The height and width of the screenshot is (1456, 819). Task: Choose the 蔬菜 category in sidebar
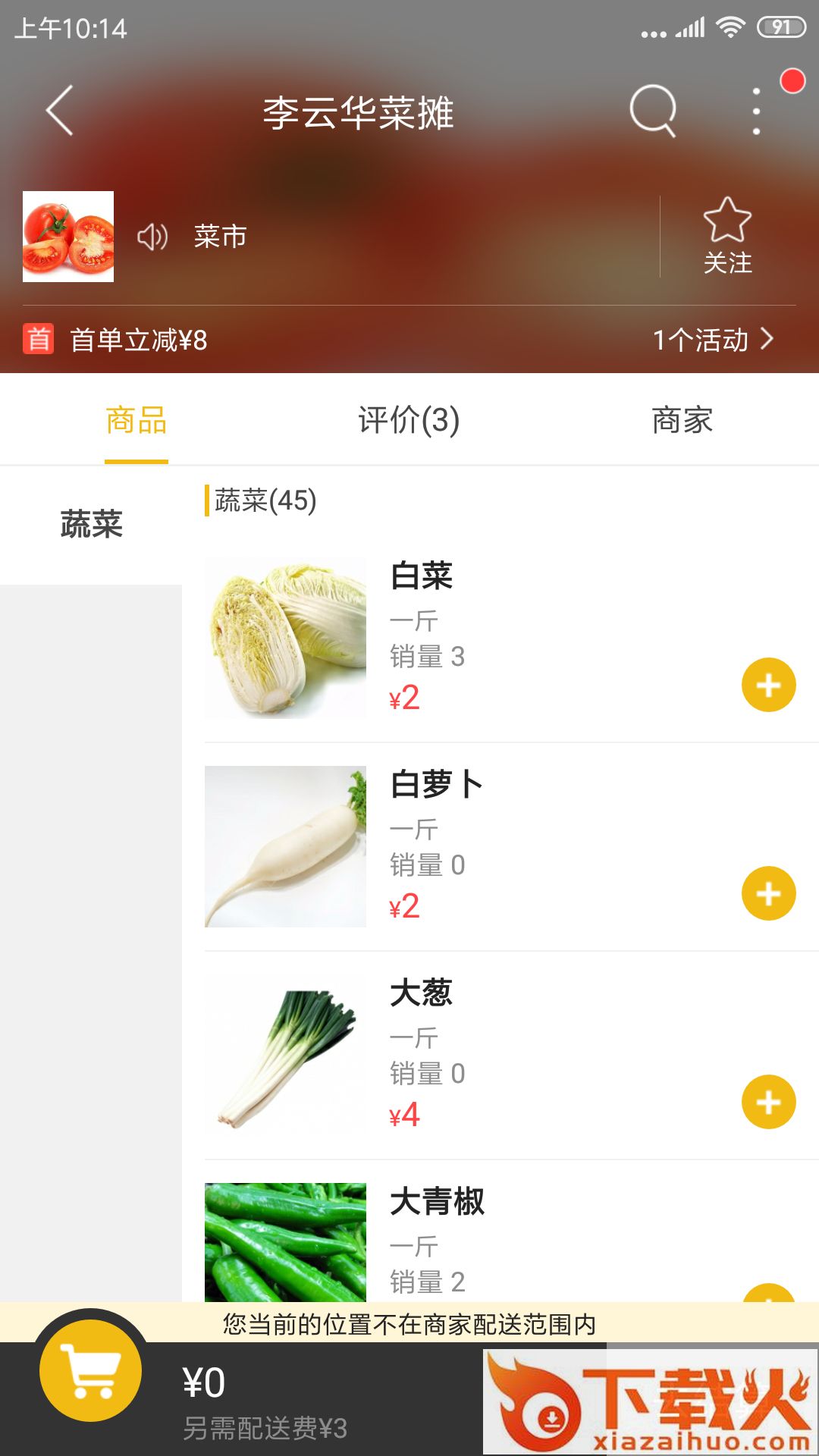[x=91, y=525]
